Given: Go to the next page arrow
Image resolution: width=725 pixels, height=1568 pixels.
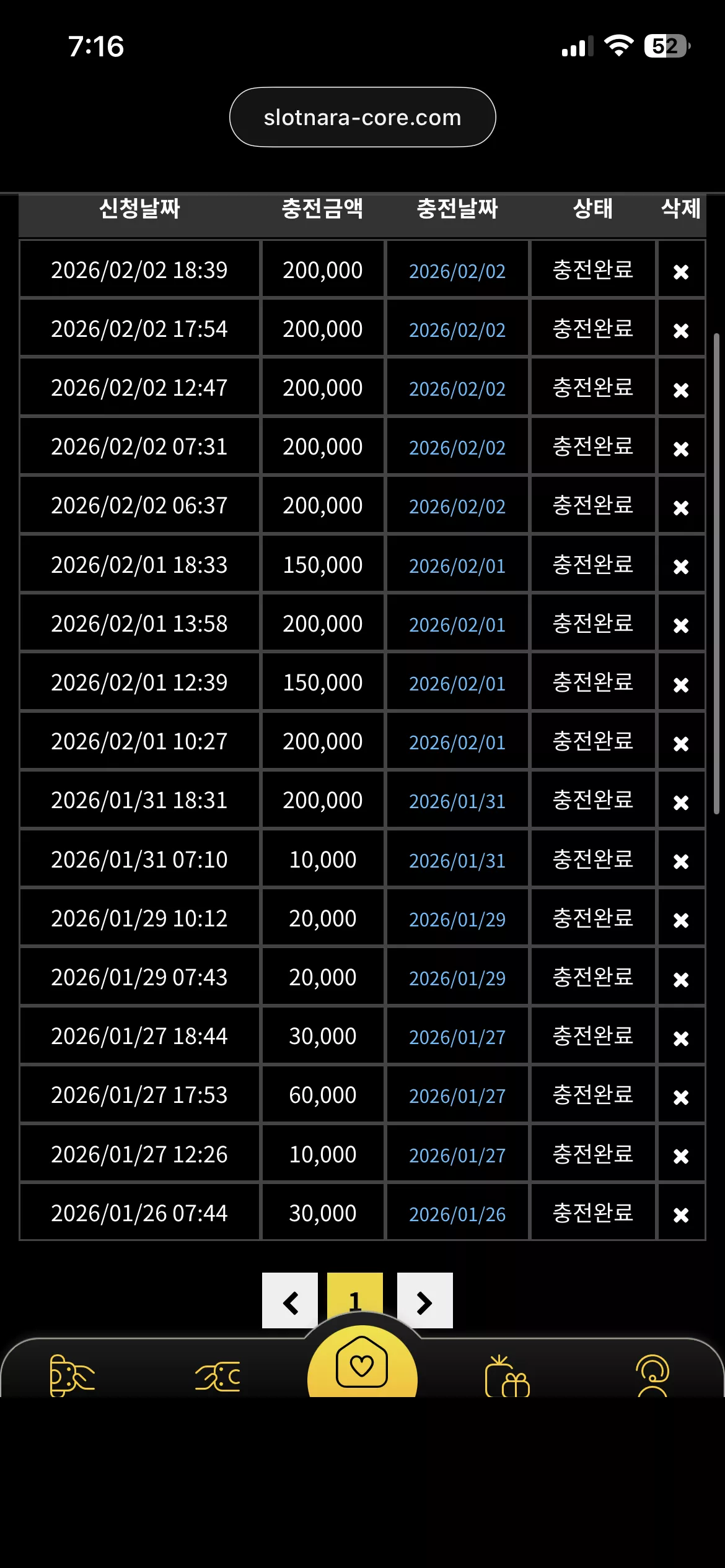Looking at the screenshot, I should (x=425, y=1300).
